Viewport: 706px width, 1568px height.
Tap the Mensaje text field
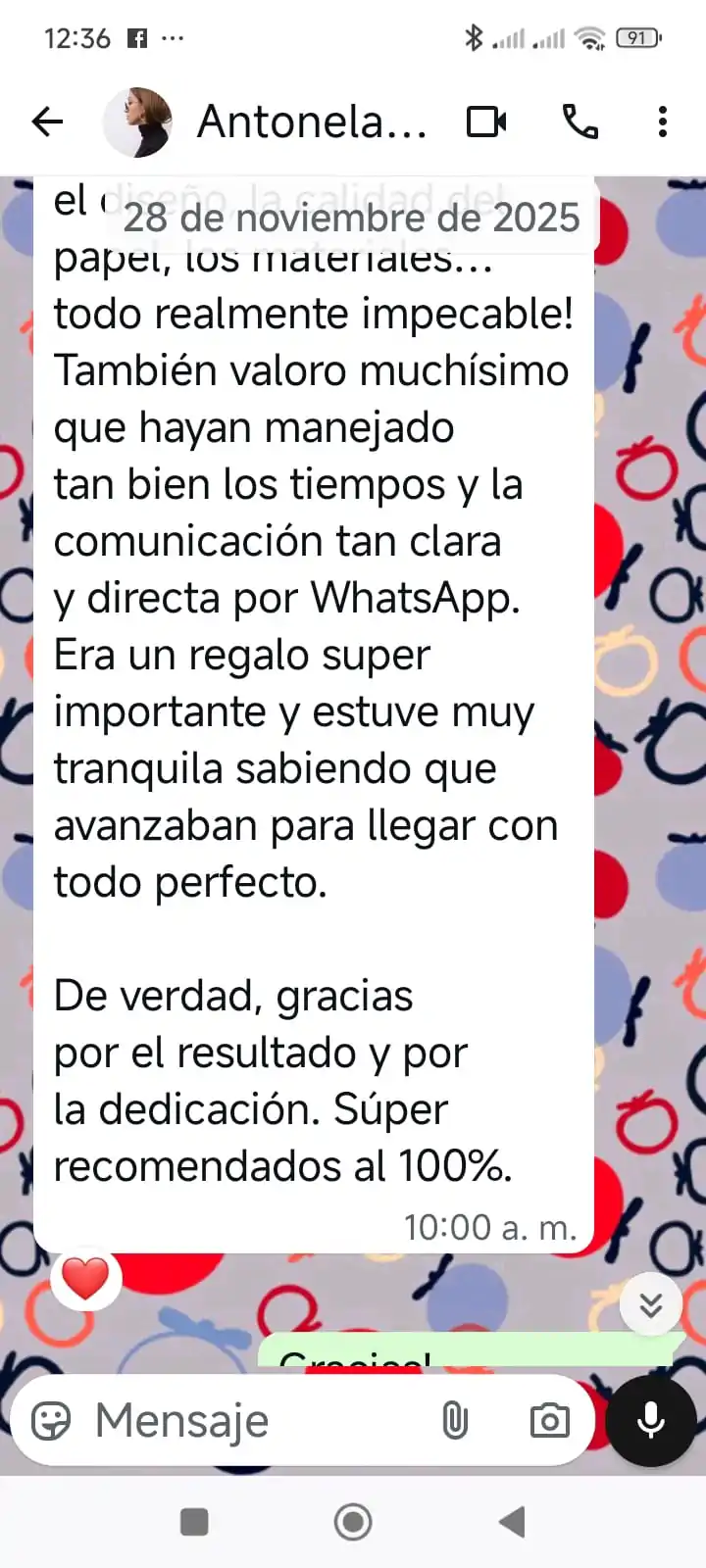click(x=255, y=1420)
